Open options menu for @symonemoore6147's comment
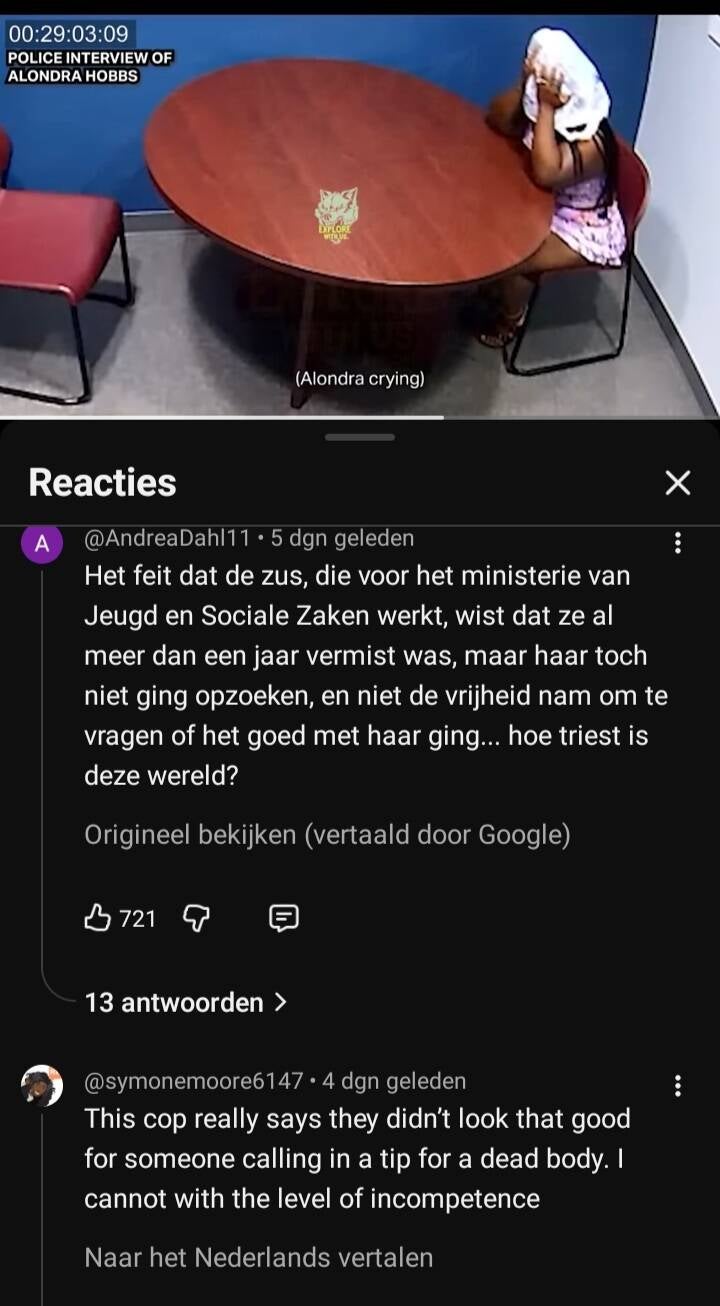 tap(678, 1086)
